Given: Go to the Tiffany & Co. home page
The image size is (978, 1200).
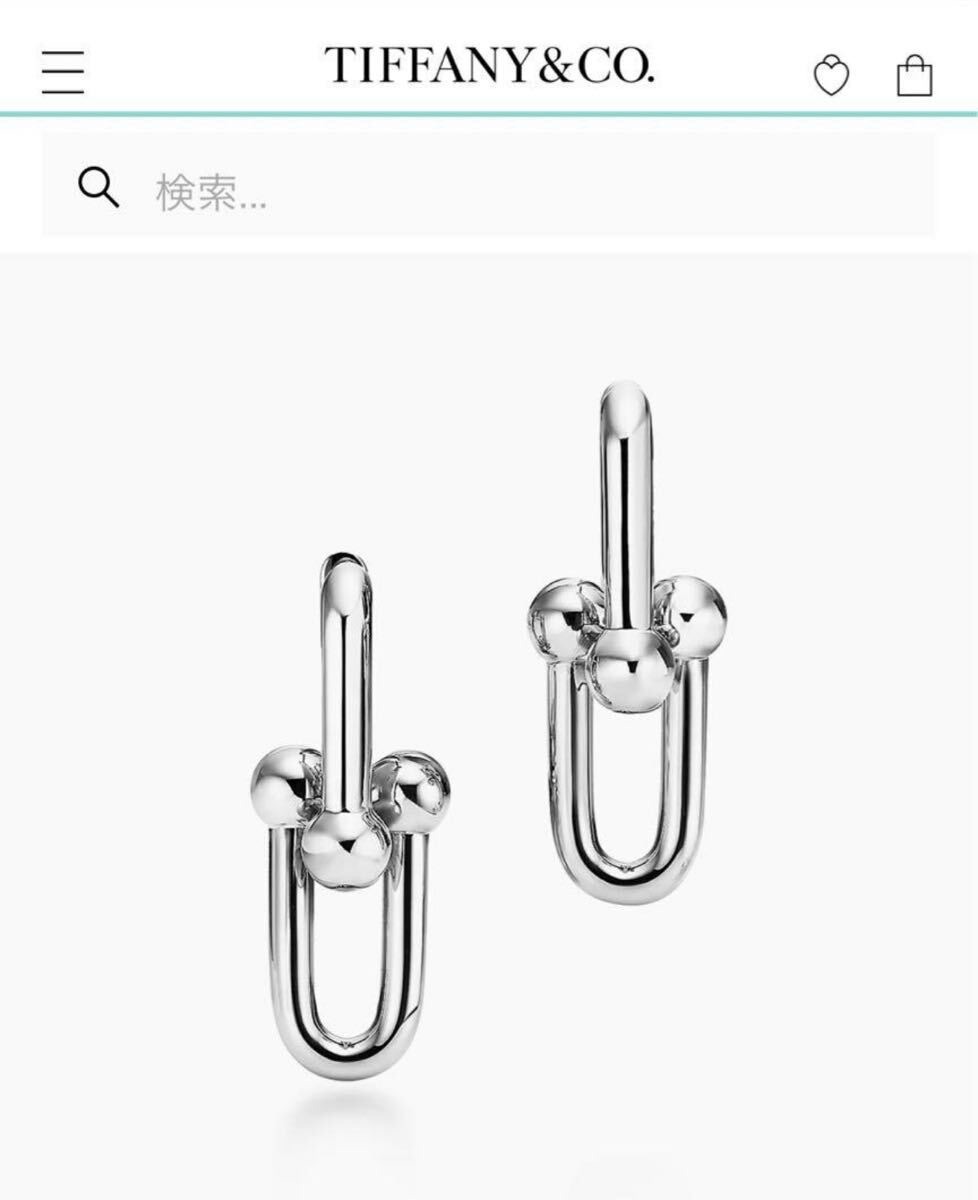Looking at the screenshot, I should pyautogui.click(x=488, y=66).
